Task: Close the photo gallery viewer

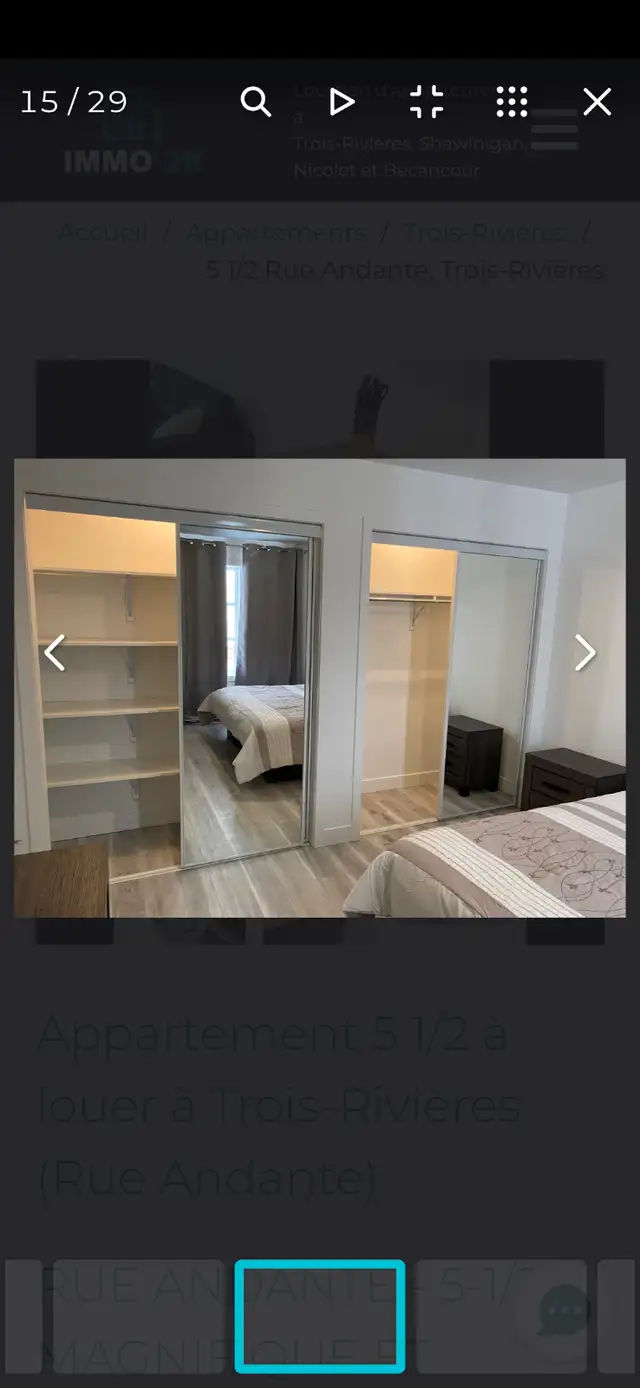Action: tap(597, 102)
